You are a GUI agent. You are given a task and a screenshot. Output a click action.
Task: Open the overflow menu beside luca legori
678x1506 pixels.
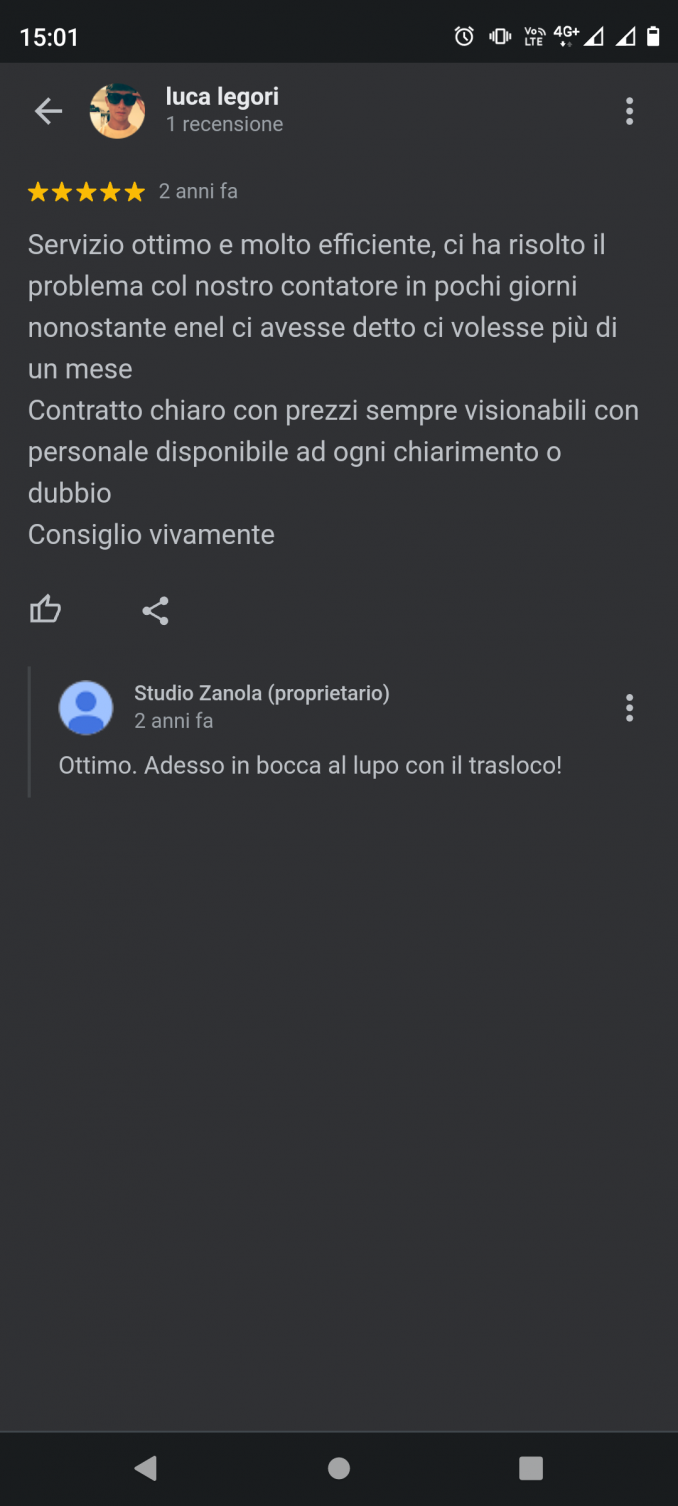(x=629, y=111)
